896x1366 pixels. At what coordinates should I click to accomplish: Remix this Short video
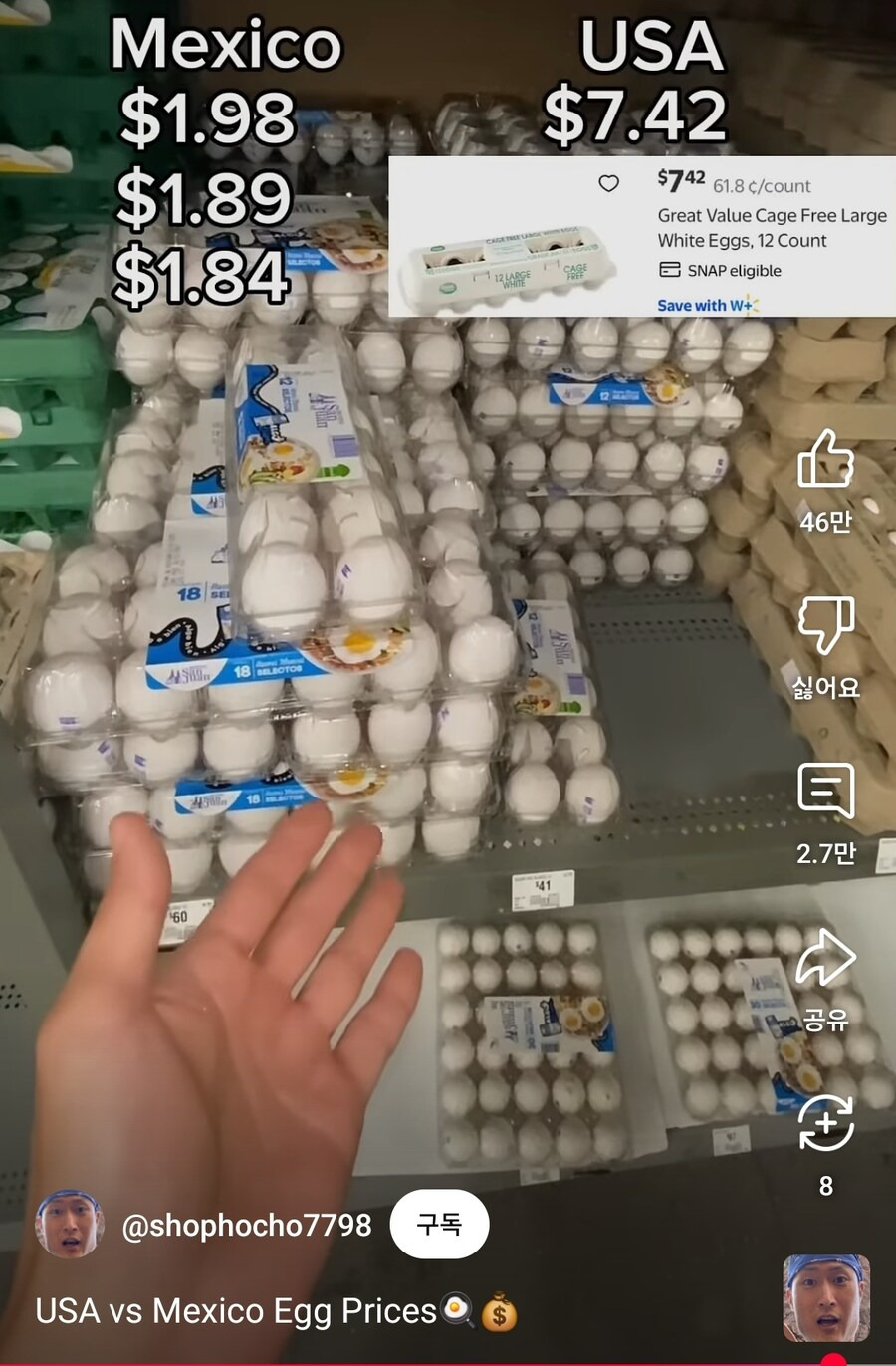point(825,1123)
